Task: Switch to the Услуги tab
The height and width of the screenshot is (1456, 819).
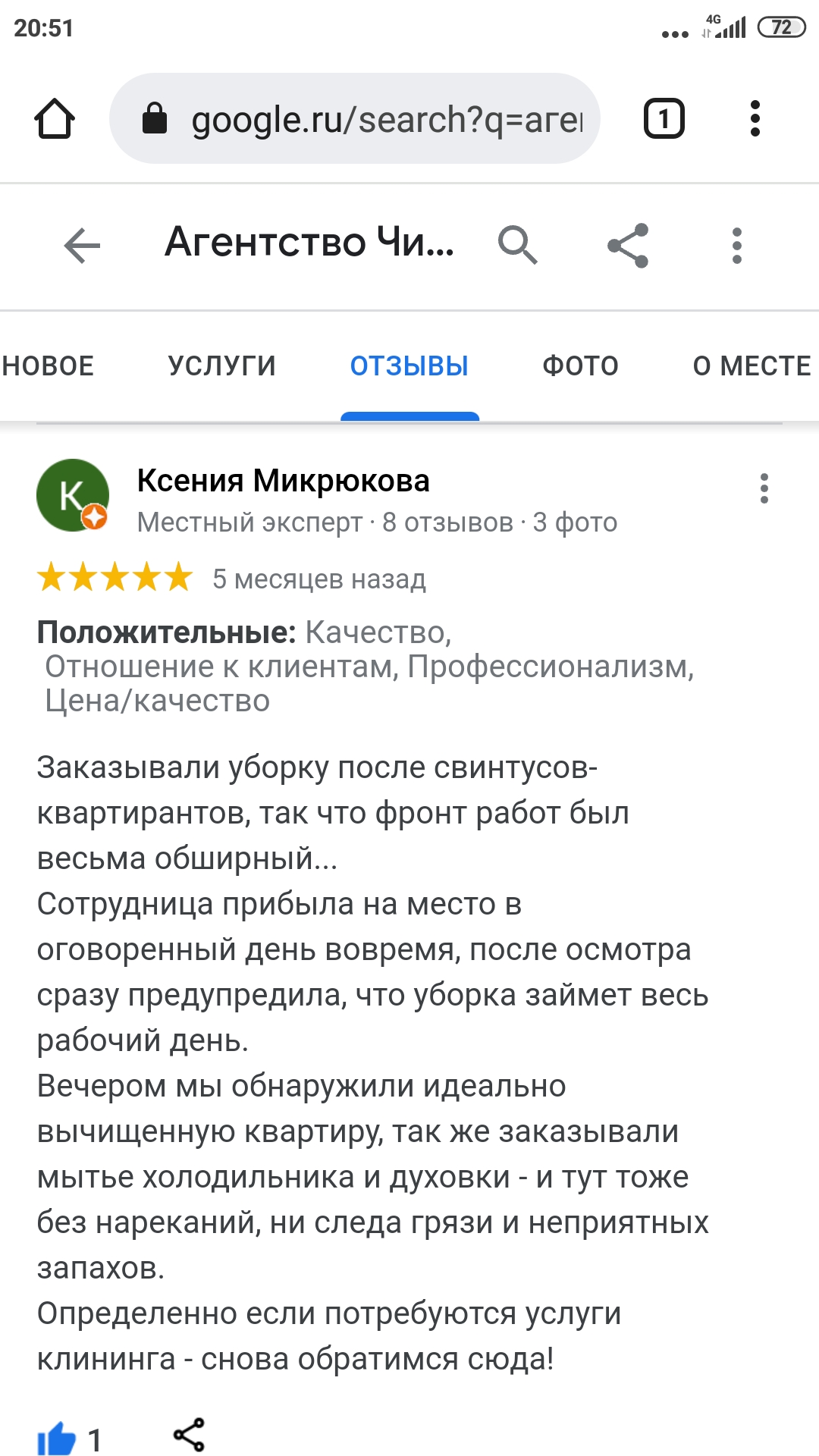Action: [222, 366]
